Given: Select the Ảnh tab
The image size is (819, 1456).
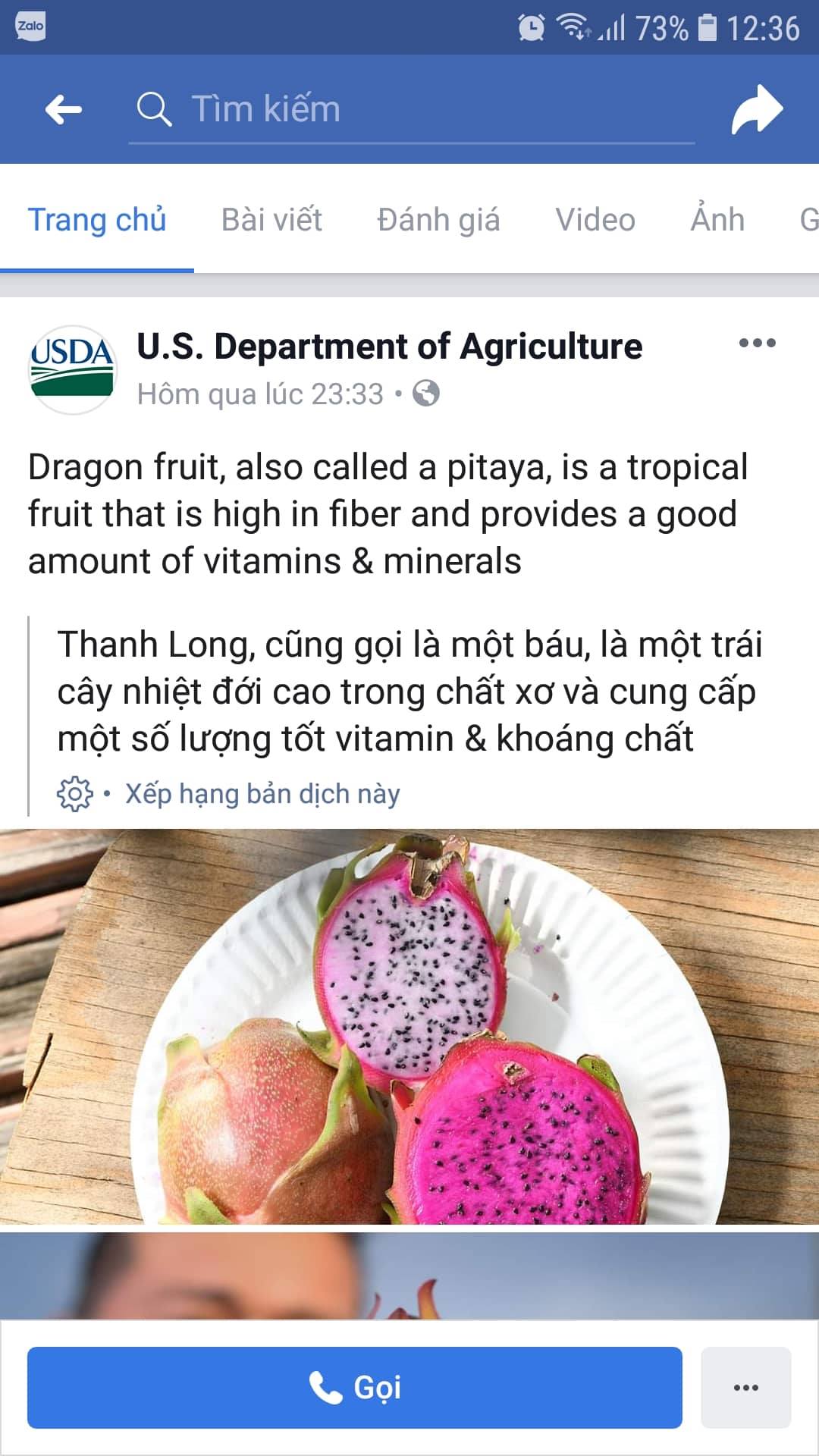Looking at the screenshot, I should pos(717,220).
